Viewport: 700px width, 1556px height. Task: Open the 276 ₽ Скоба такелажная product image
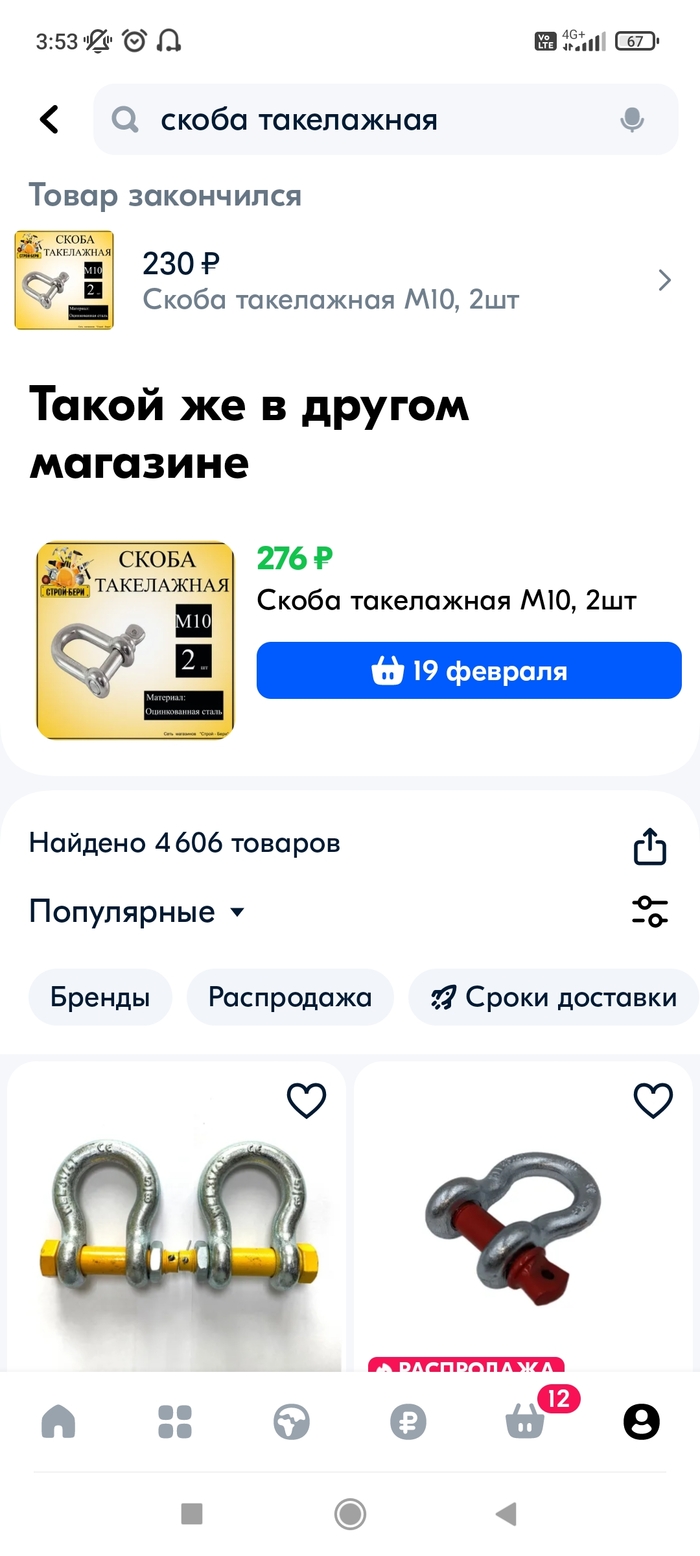click(135, 640)
